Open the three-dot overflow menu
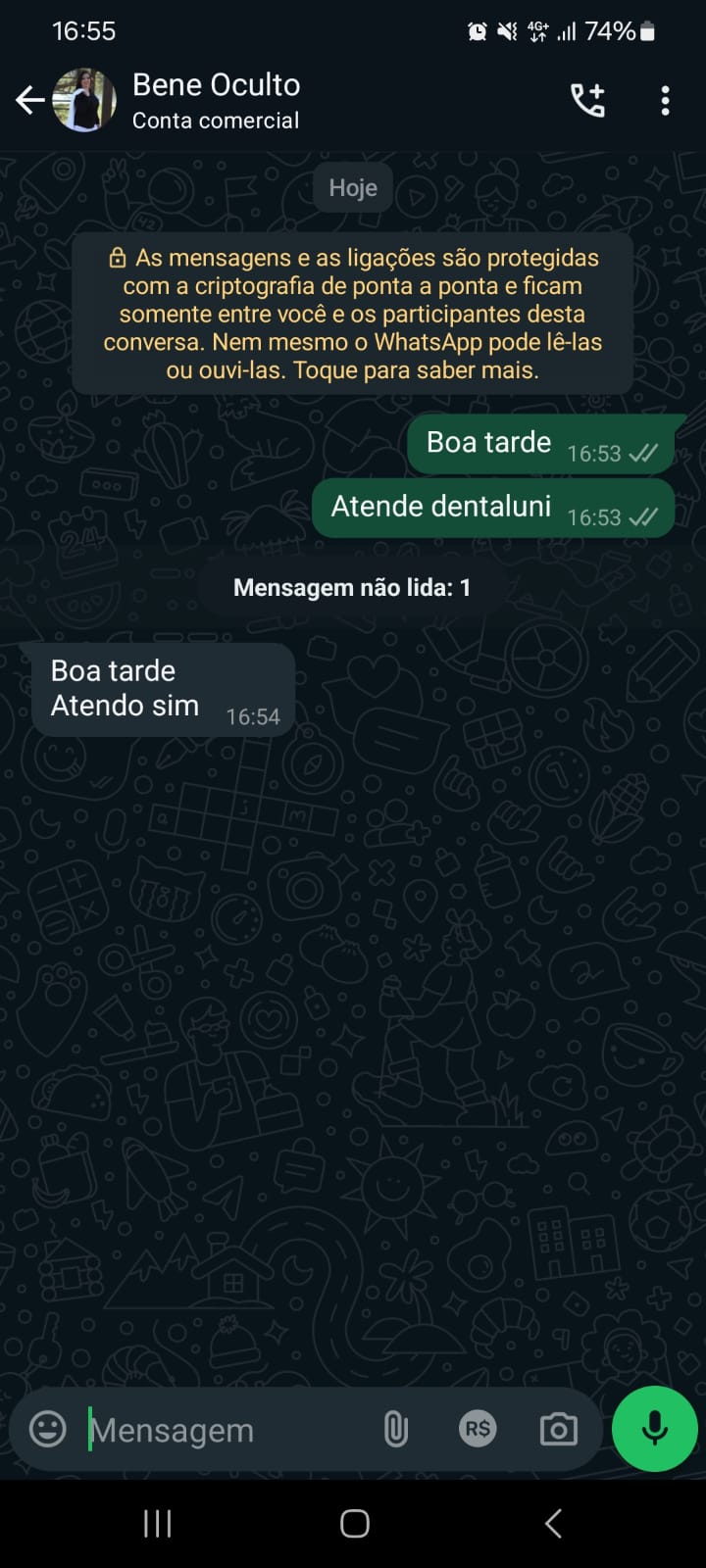The width and height of the screenshot is (706, 1568). 665,100
